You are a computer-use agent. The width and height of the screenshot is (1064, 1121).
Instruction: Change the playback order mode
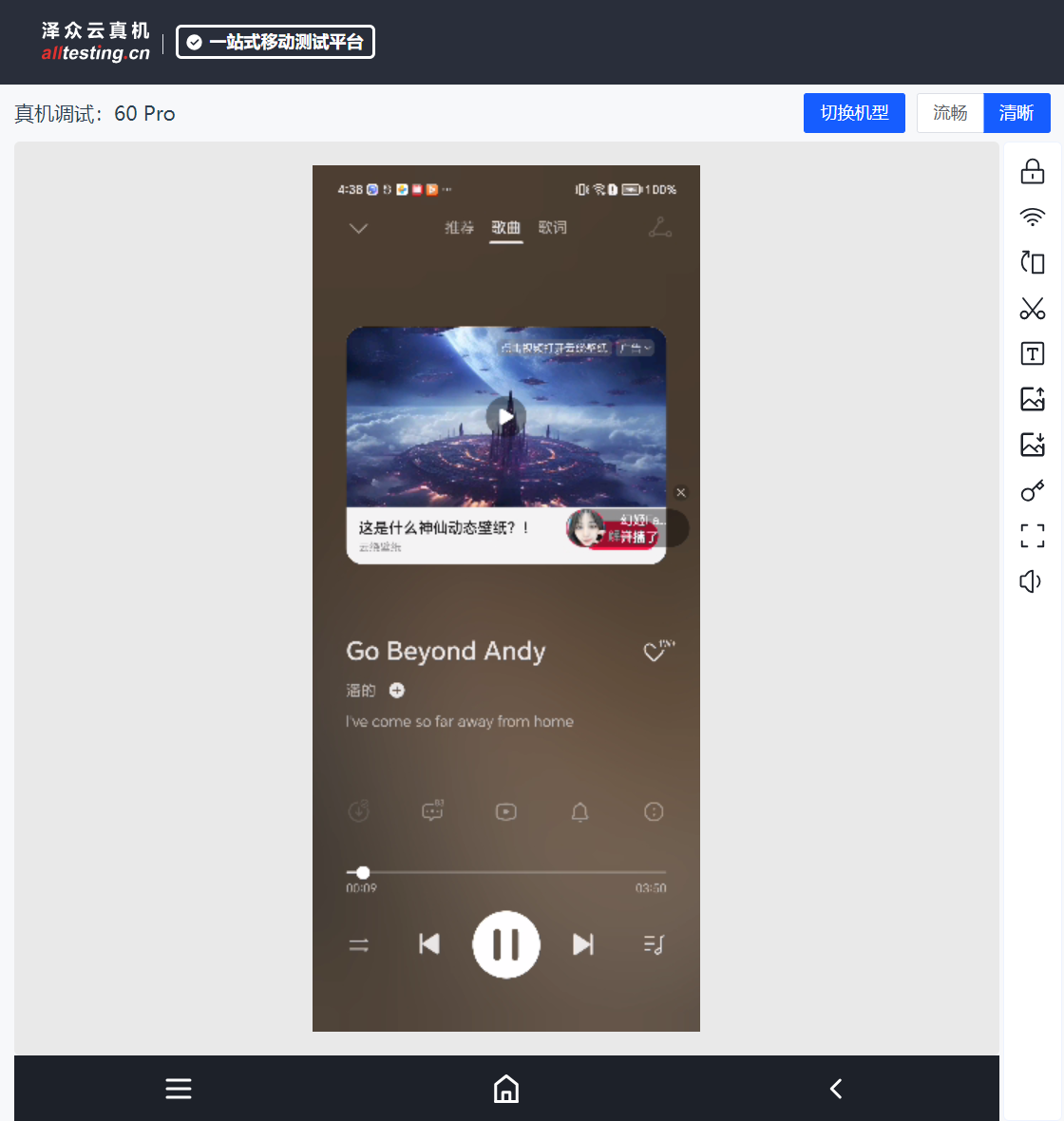[x=359, y=944]
